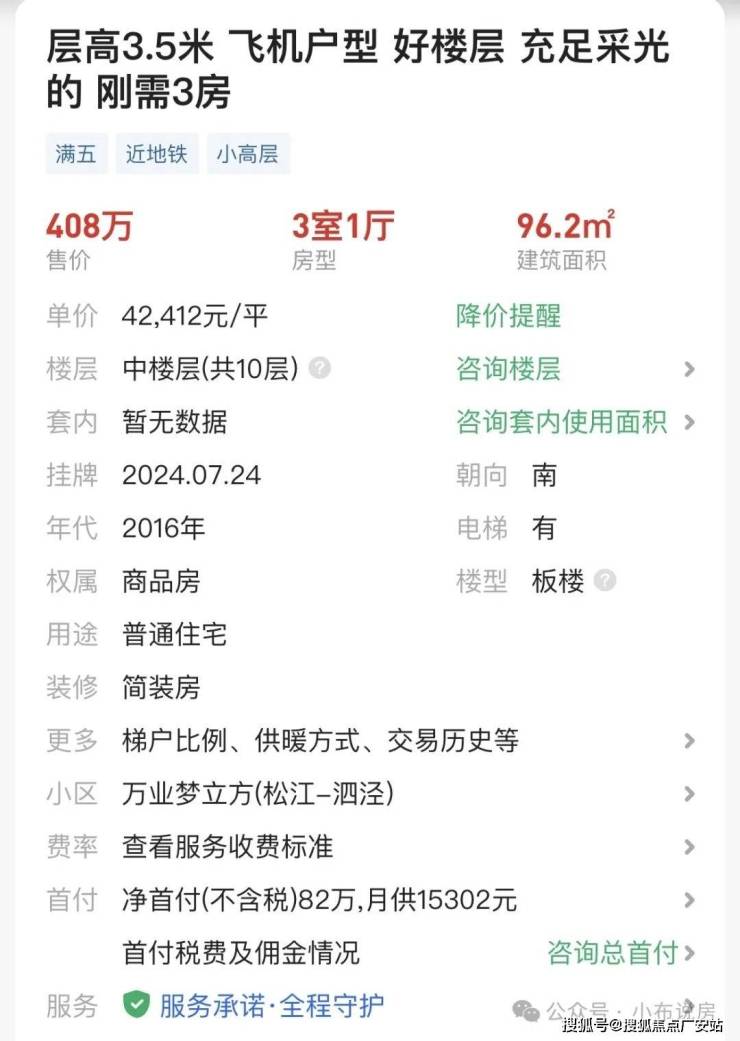Tap the 降价提醒 price-drop alert link

[x=508, y=316]
